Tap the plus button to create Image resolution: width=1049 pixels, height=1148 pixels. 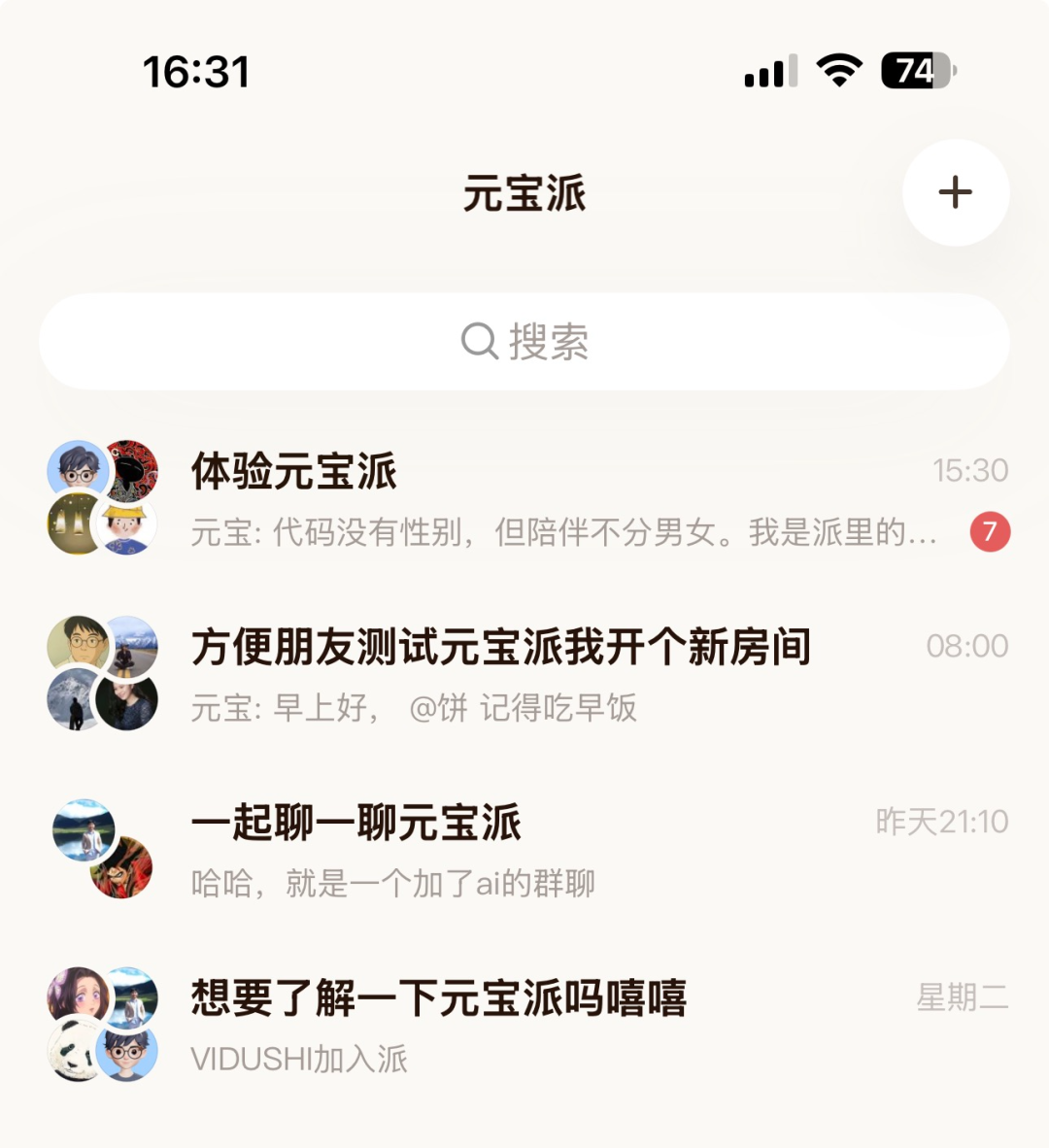[x=956, y=192]
